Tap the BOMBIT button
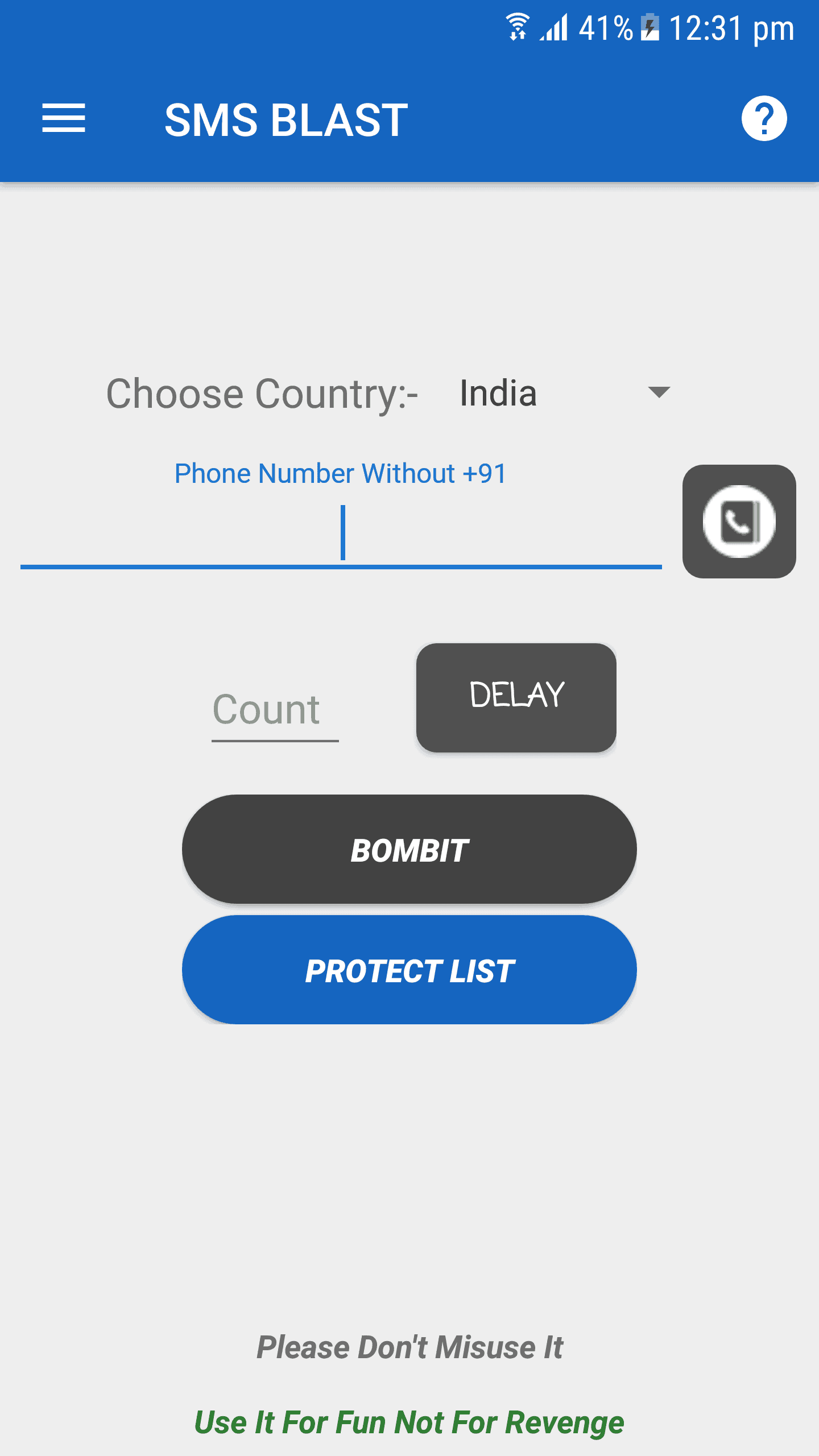This screenshot has width=819, height=1456. point(409,850)
